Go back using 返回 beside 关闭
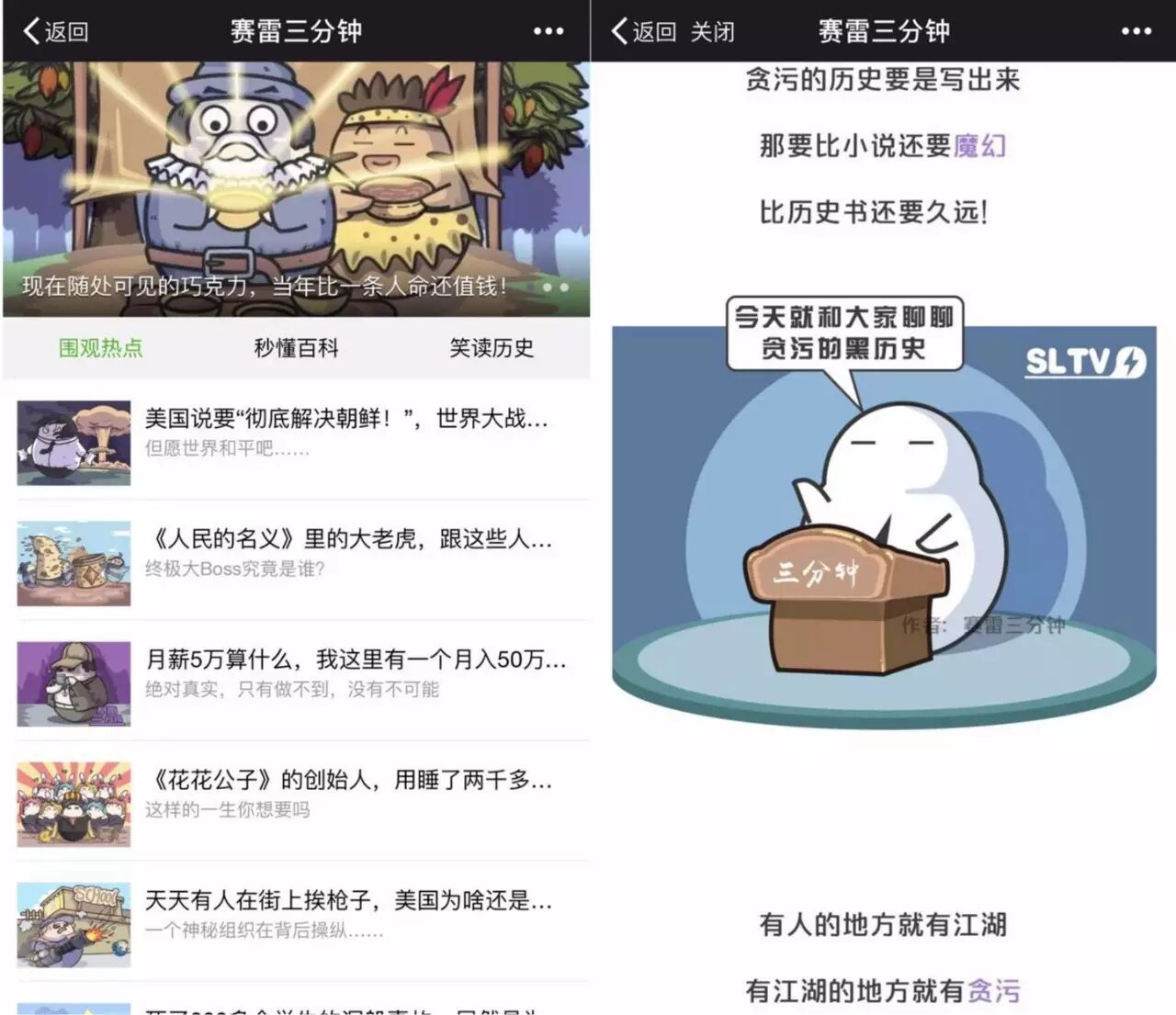 (x=644, y=32)
